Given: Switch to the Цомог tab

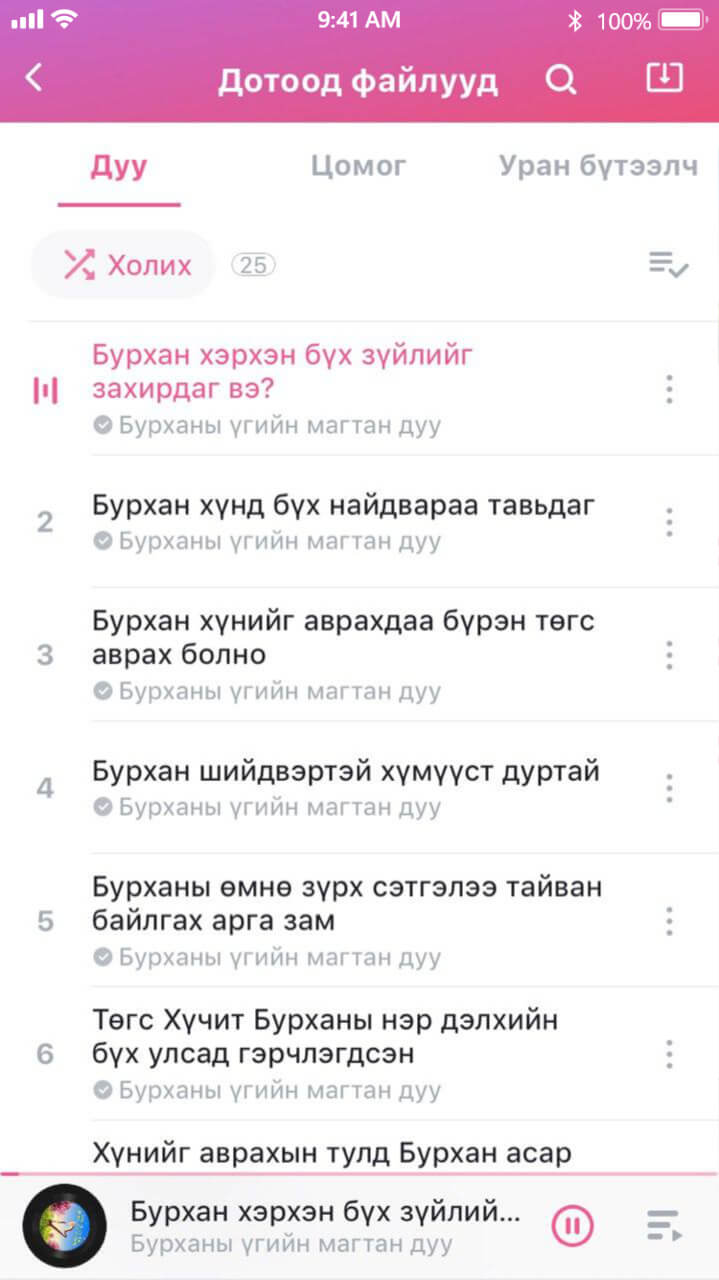Looking at the screenshot, I should (x=358, y=166).
